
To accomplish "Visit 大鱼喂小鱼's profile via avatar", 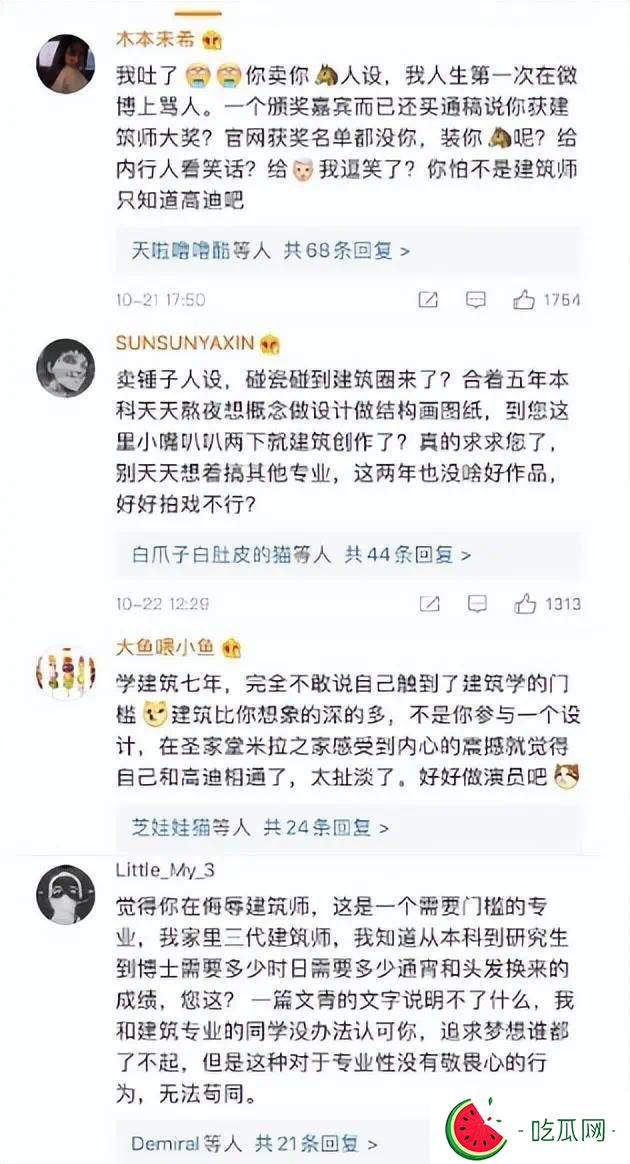I will pos(66,671).
